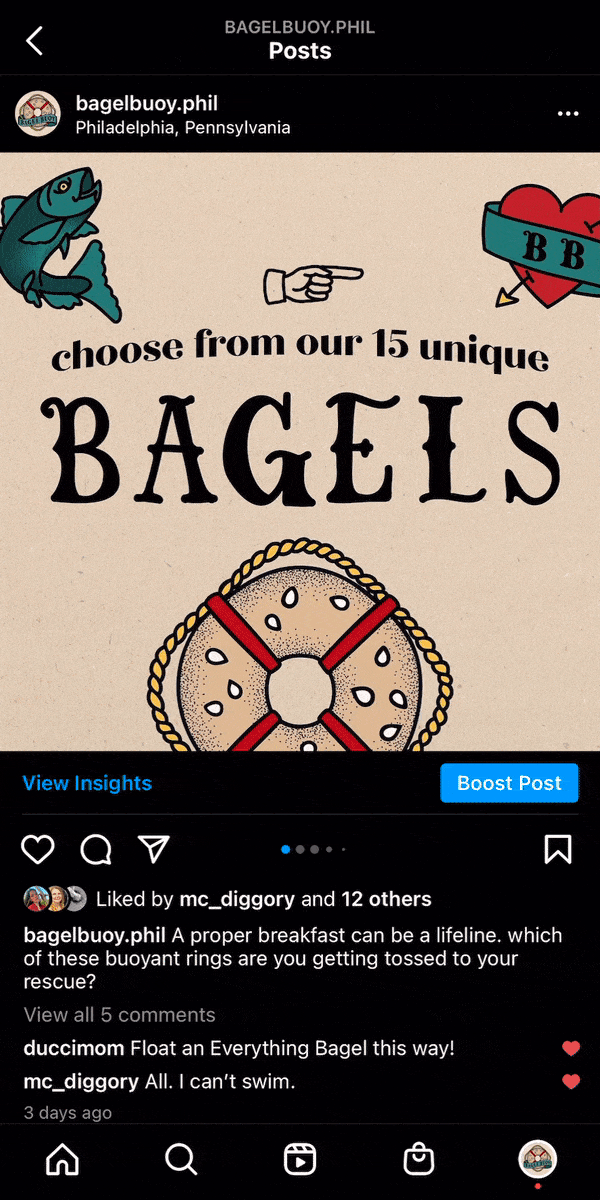Screen dimensions: 600x1200
Task: Switch to the Home tab
Action: coord(62,1159)
